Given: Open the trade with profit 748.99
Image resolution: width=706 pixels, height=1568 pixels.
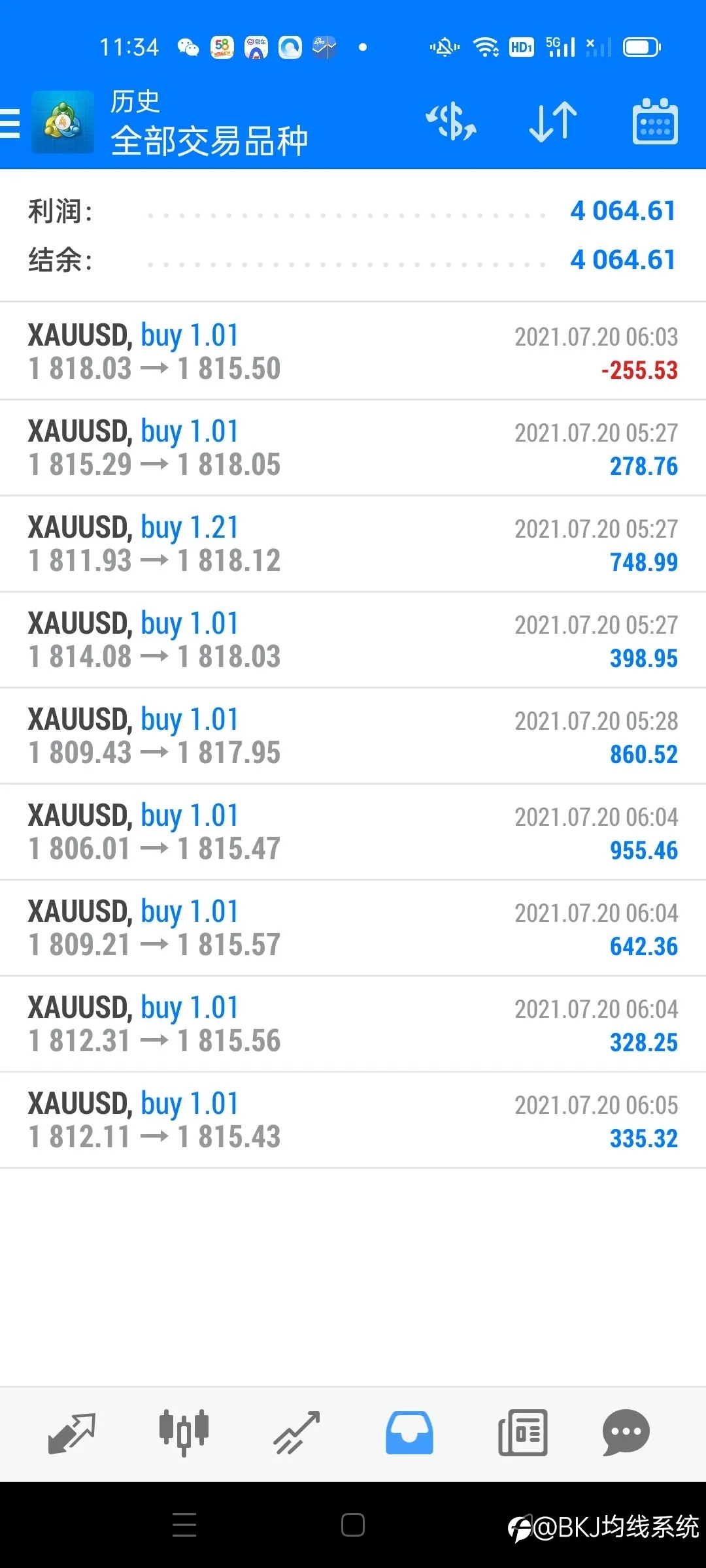Looking at the screenshot, I should tap(353, 544).
